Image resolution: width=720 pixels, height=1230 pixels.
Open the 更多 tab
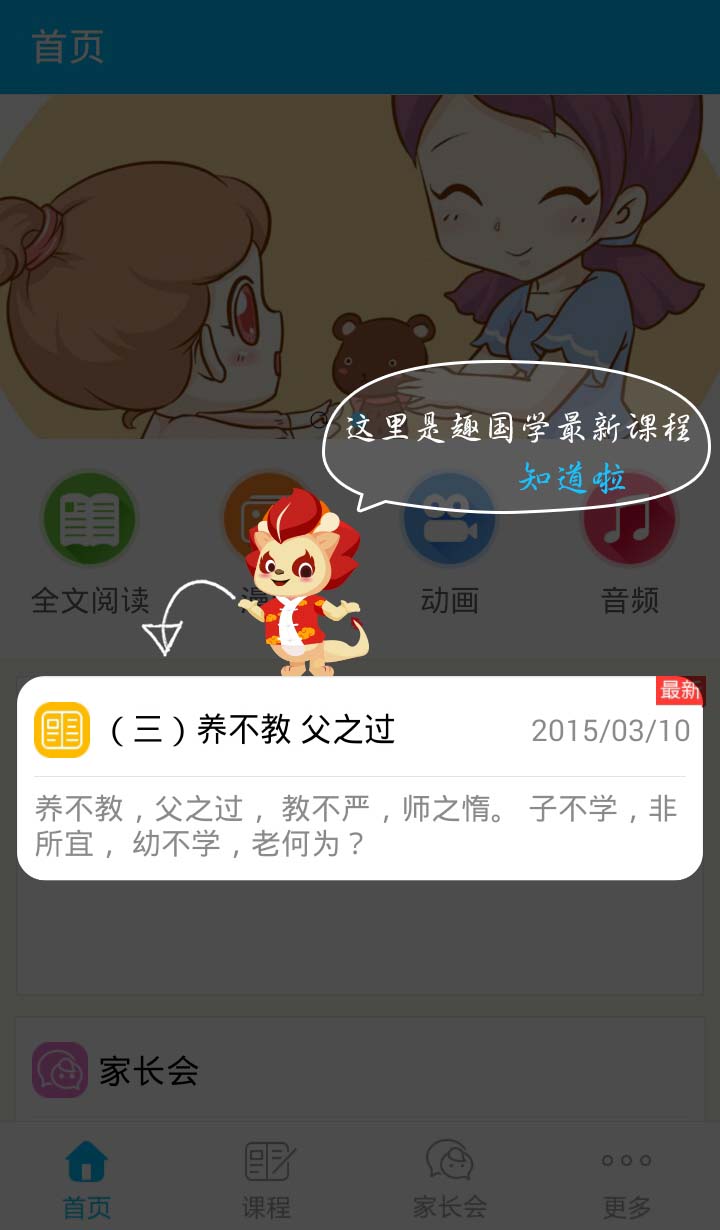[627, 1178]
